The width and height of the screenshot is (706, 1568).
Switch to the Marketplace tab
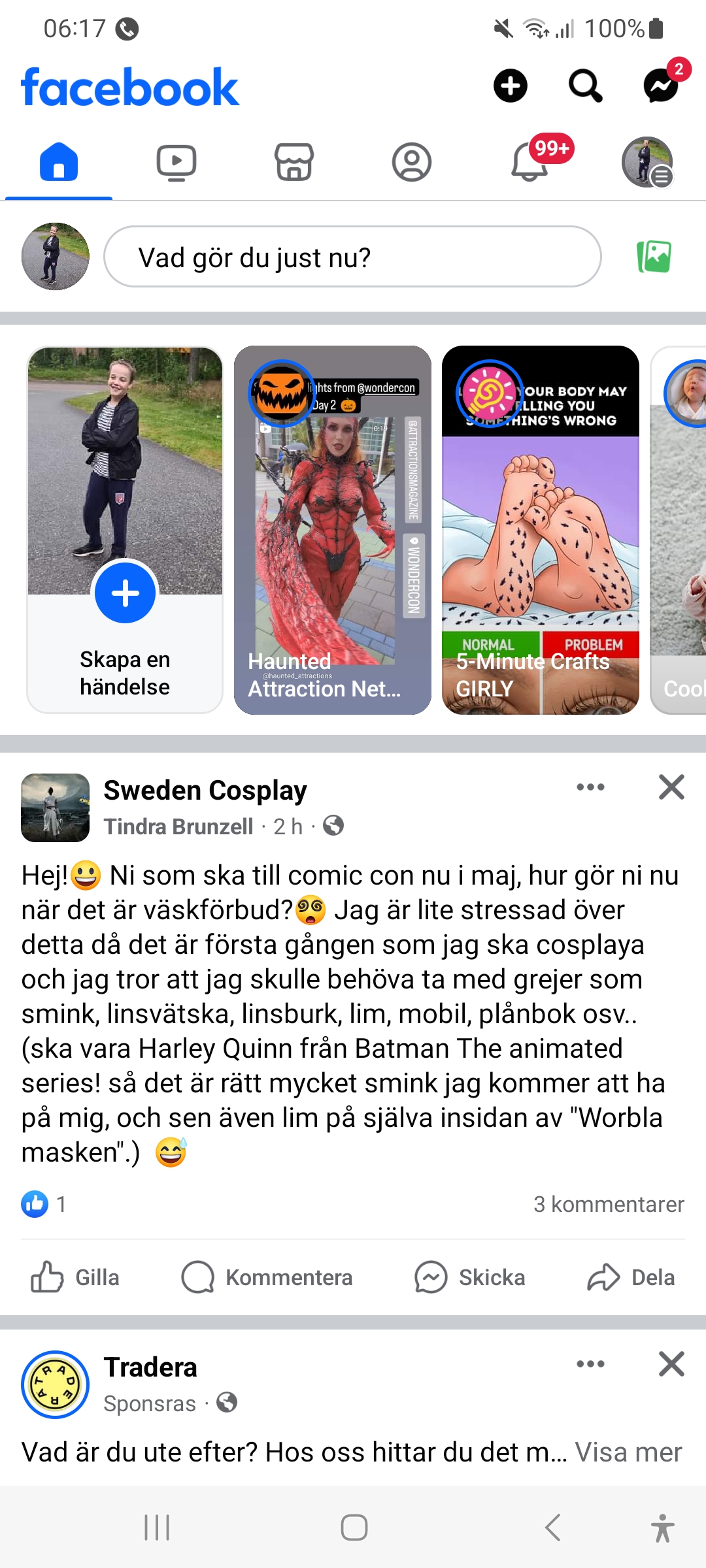pos(294,163)
